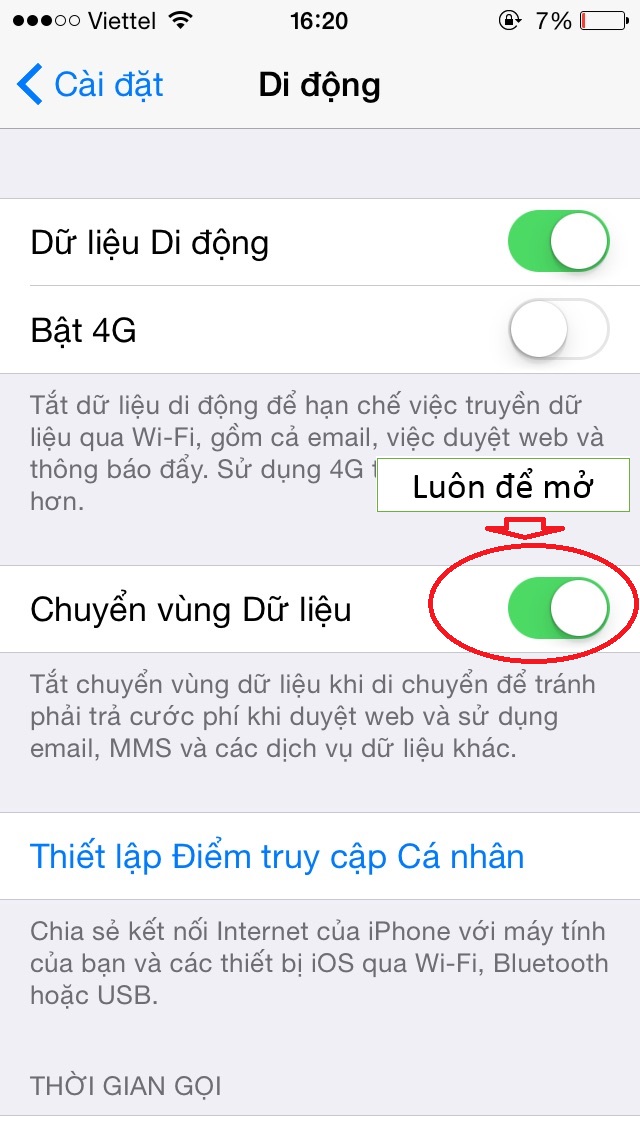Enable the Bật 4G switch

click(x=558, y=330)
